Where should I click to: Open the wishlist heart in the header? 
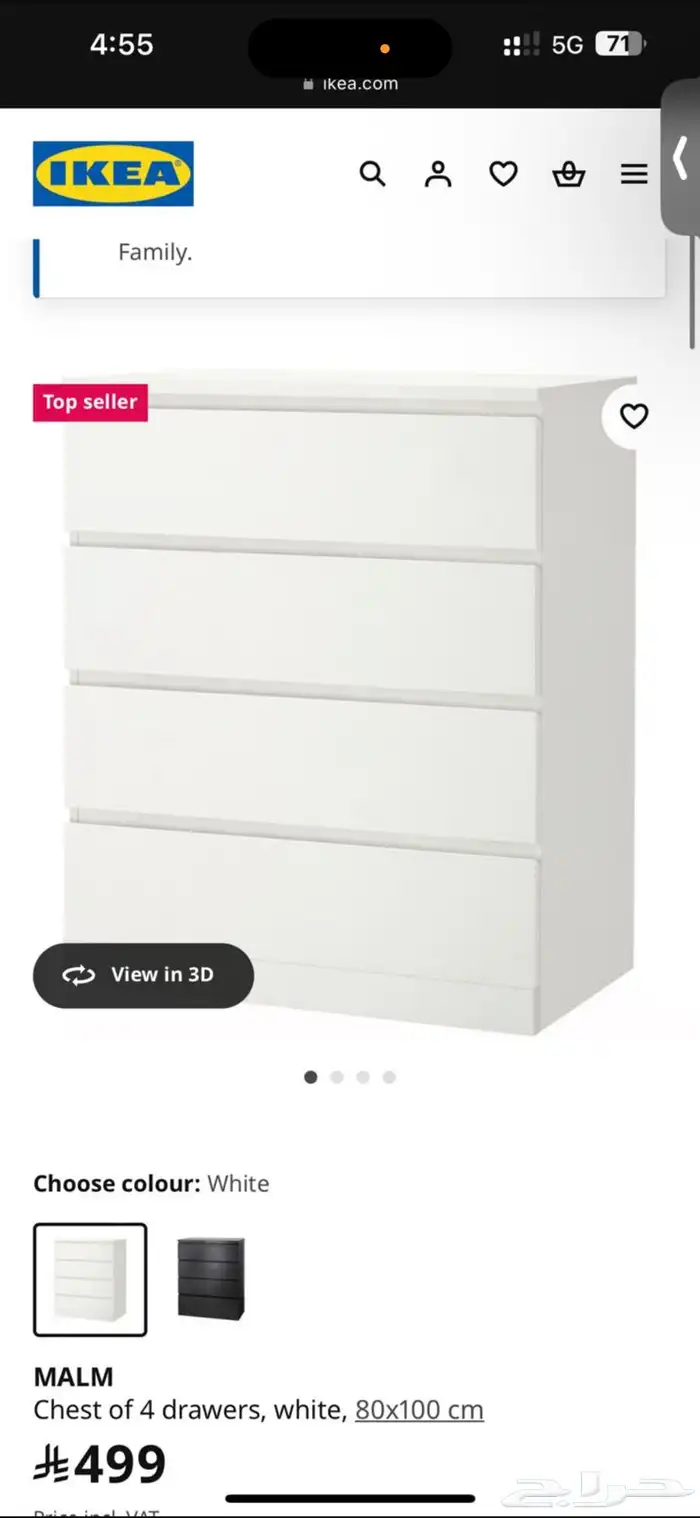(503, 174)
